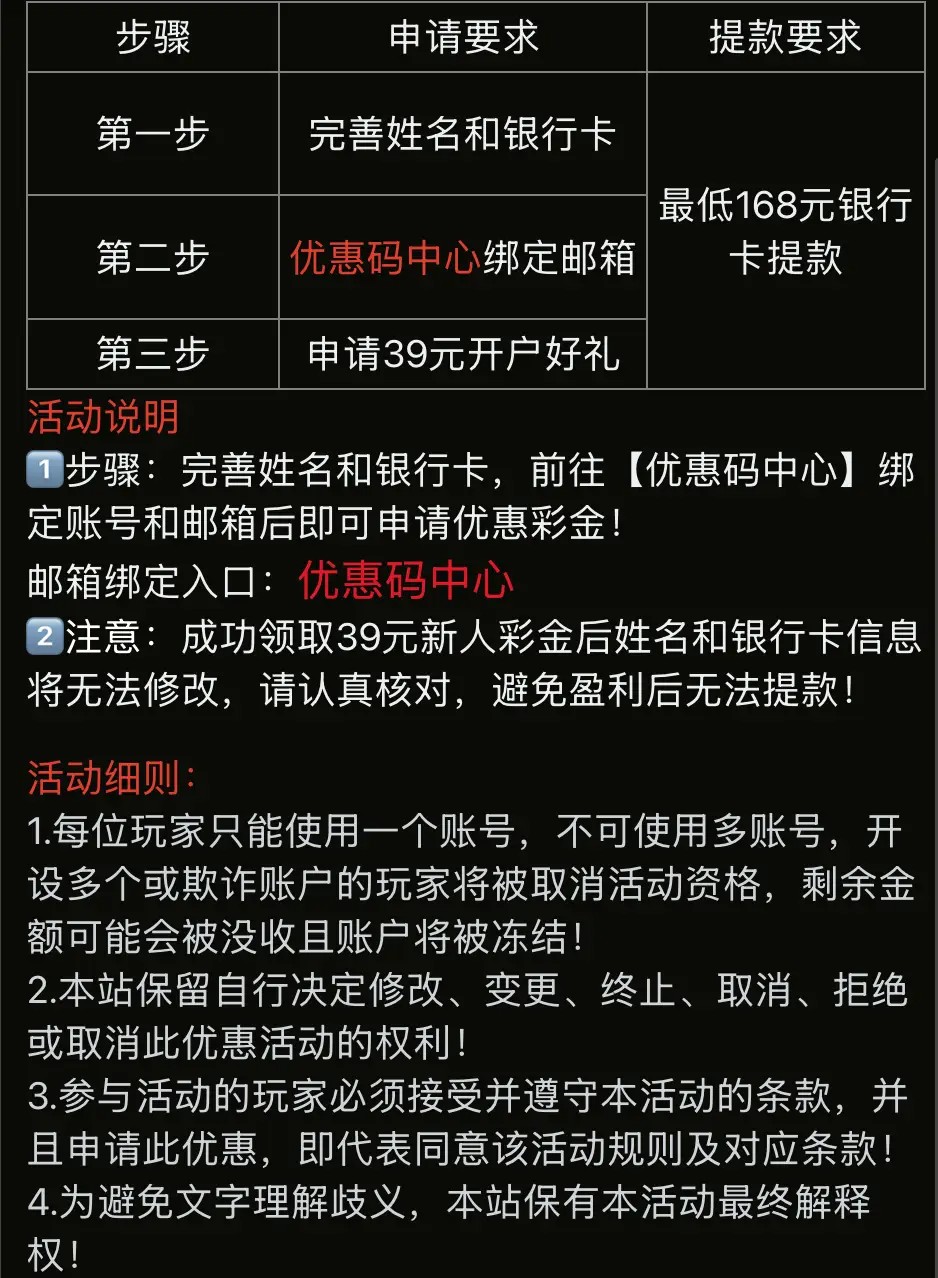Open the red 优惠码中心 link in the 第二步 row
Screen dimensions: 938x1278
(386, 258)
